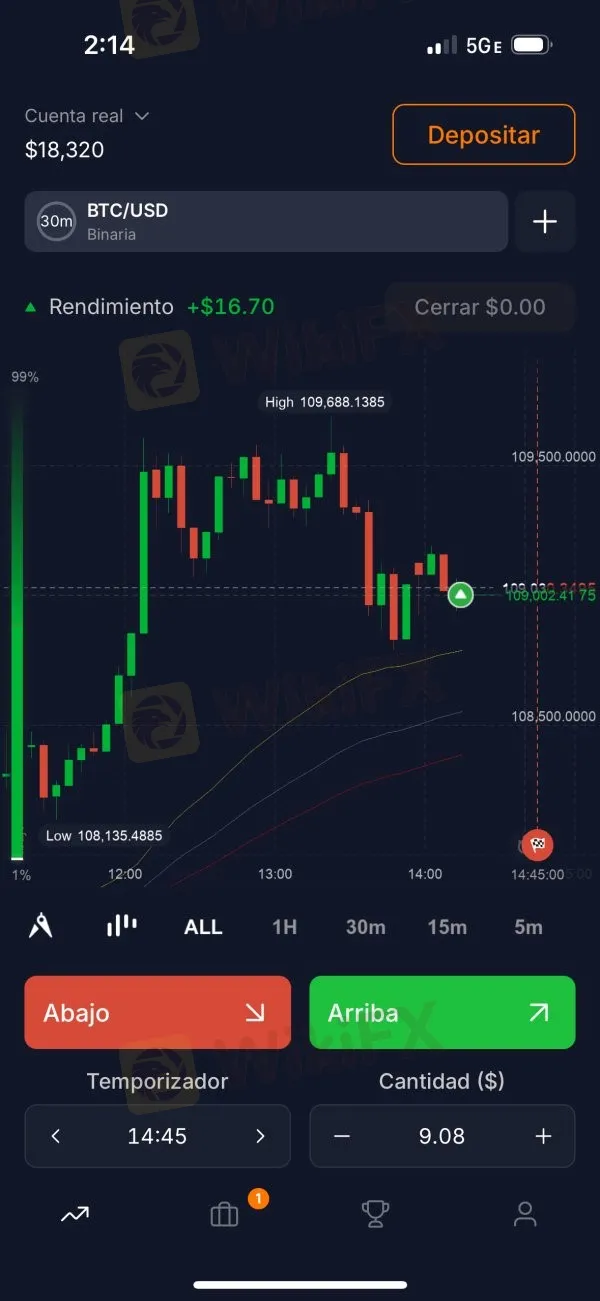Tap the Depositar button
Viewport: 600px width, 1301px height.
pyautogui.click(x=484, y=135)
